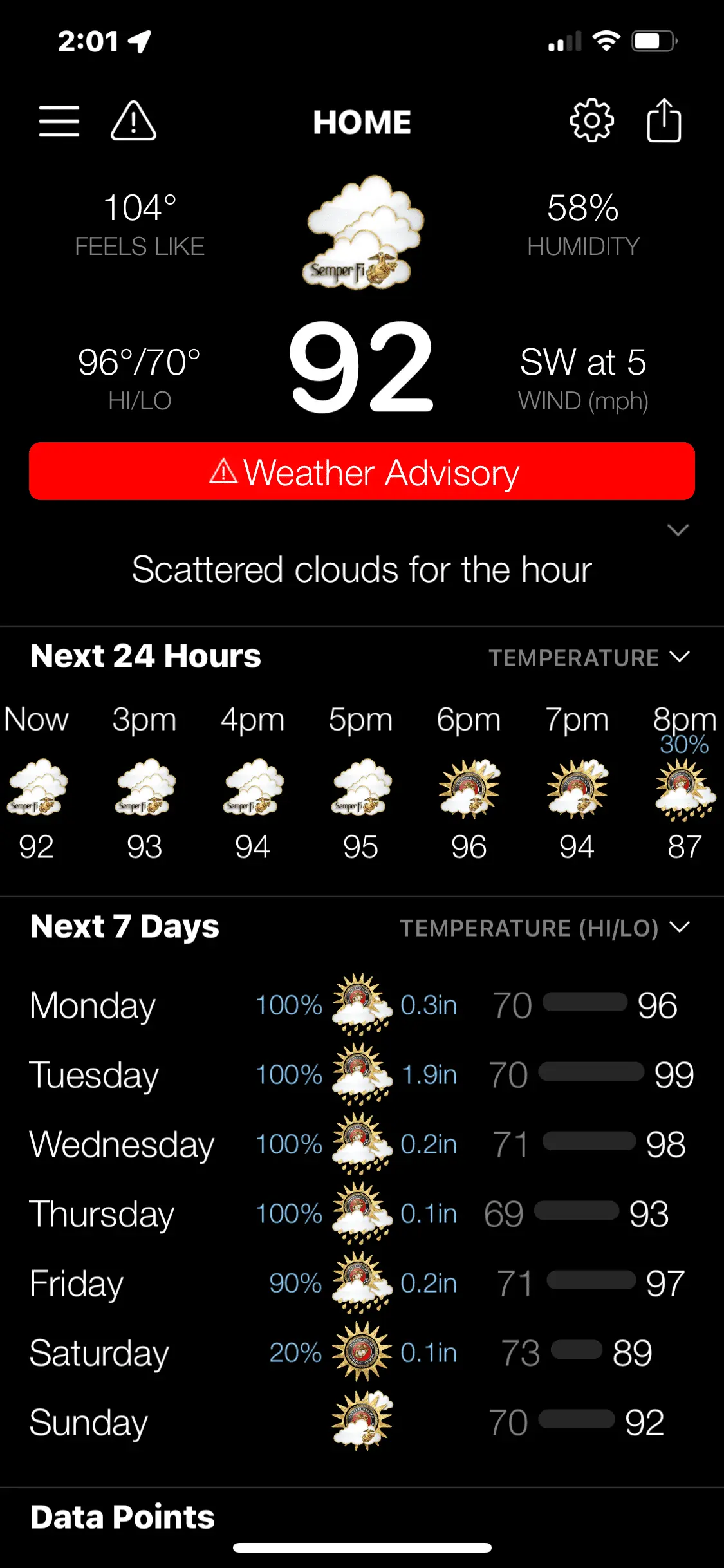Open Monday's forecast details

[362, 1005]
